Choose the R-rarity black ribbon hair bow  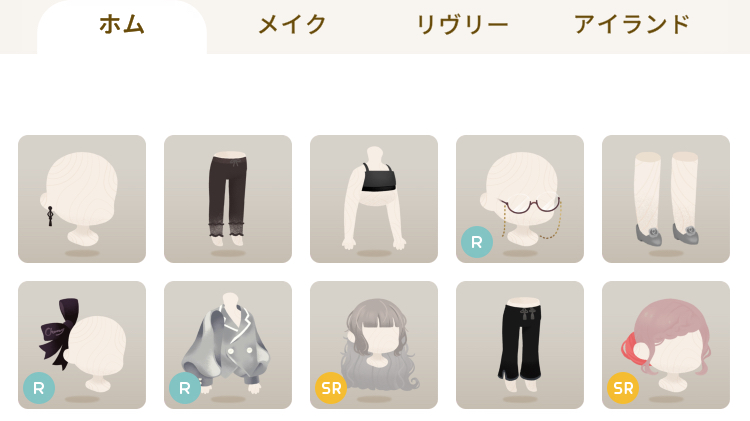(82, 345)
